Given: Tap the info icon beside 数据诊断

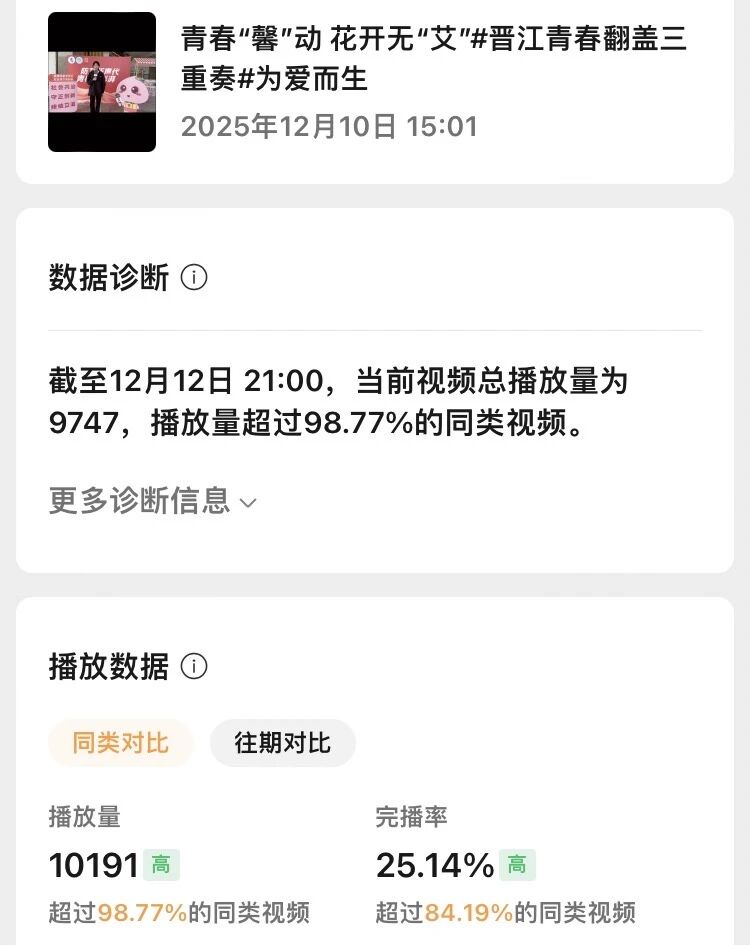Looking at the screenshot, I should coord(194,277).
